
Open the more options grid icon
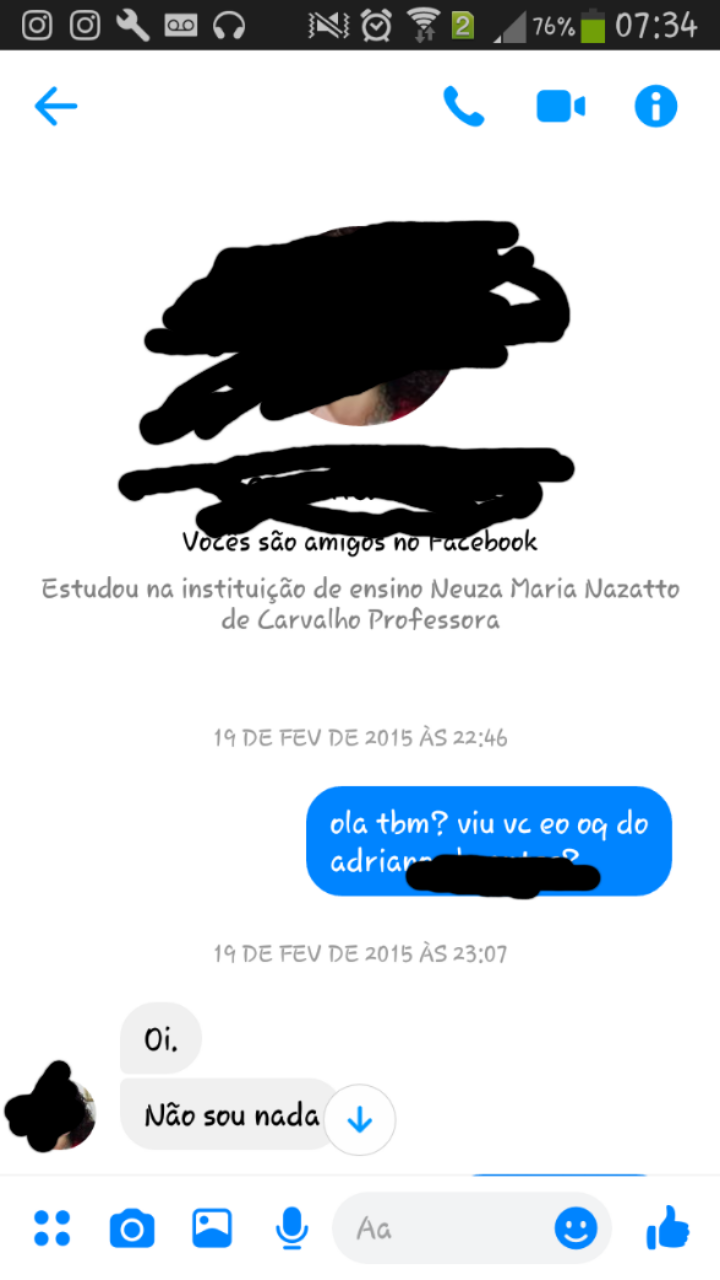pyautogui.click(x=52, y=1228)
